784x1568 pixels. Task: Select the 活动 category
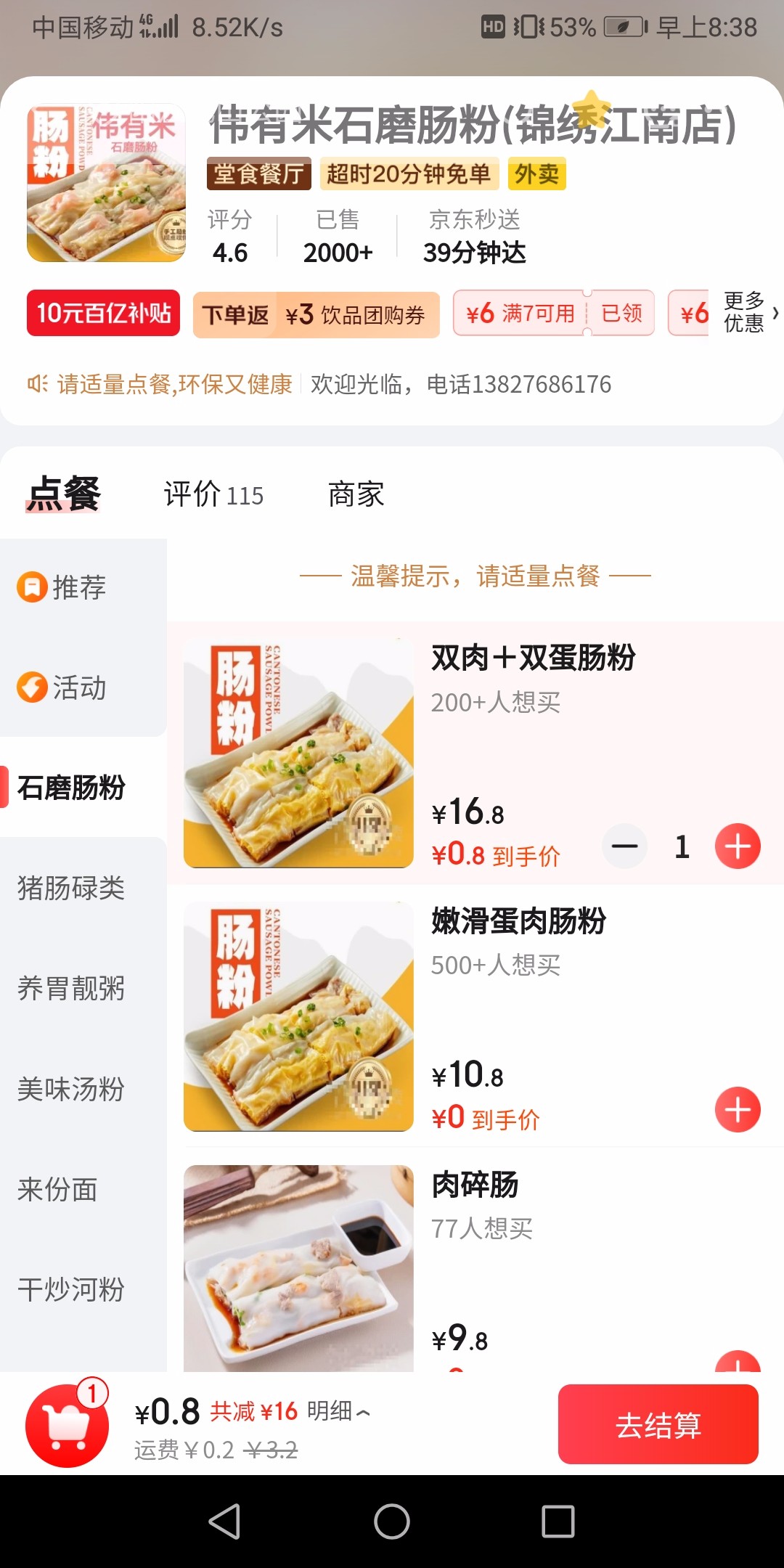point(78,687)
